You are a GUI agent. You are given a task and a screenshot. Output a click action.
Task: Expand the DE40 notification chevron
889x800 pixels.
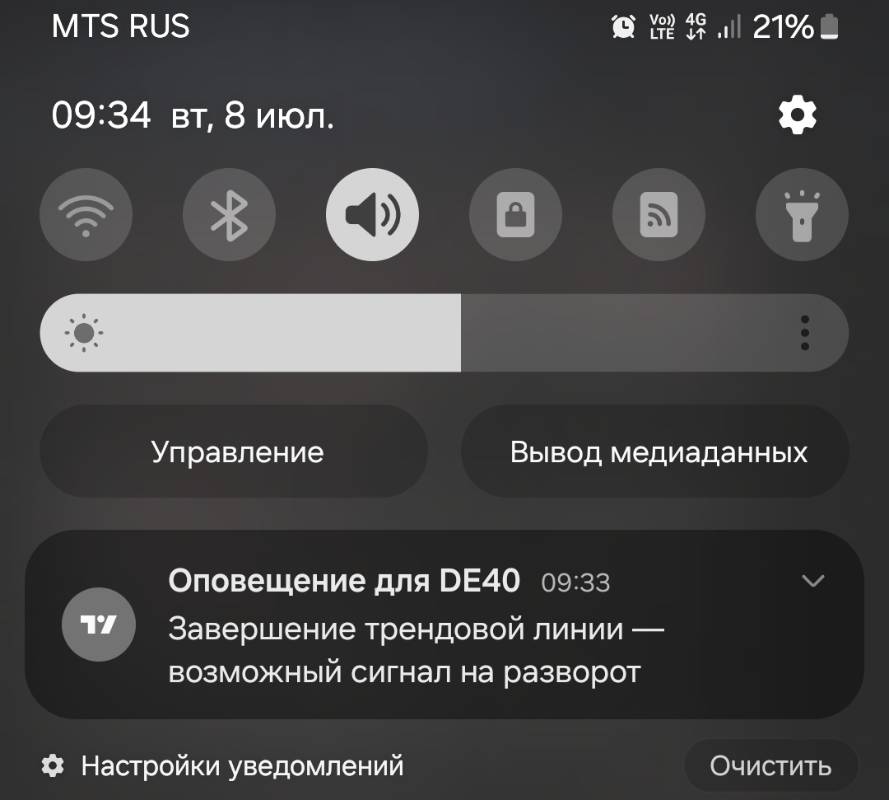(813, 580)
